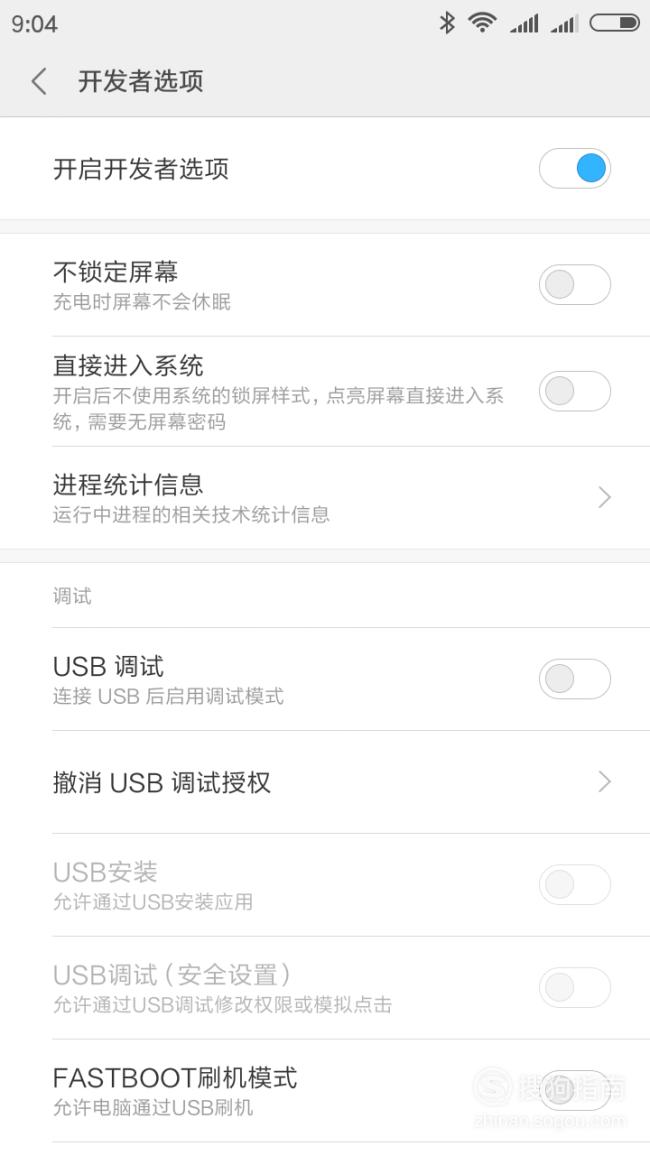This screenshot has height=1155, width=650.
Task: Go back from 开发者选项
Action: point(39,81)
